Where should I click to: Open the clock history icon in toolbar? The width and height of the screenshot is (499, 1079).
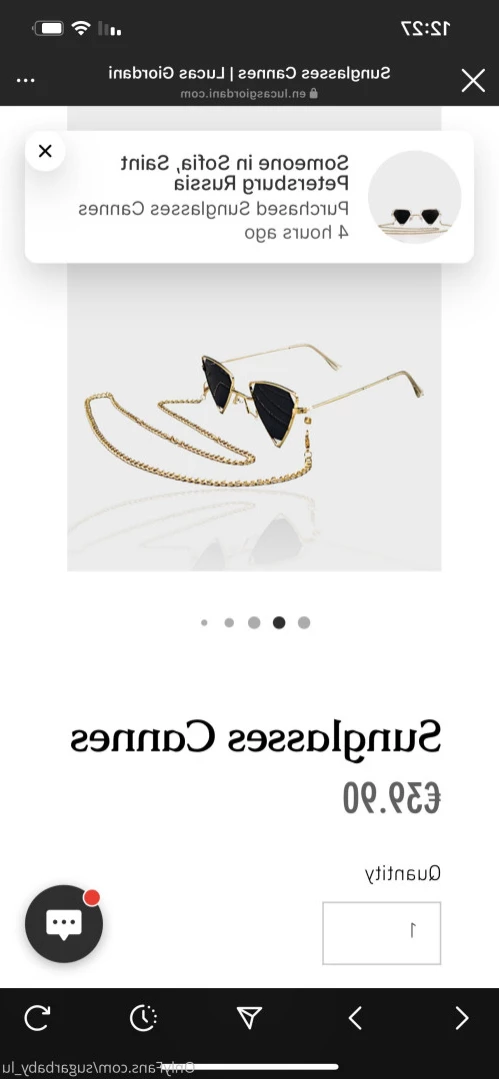(x=143, y=1017)
